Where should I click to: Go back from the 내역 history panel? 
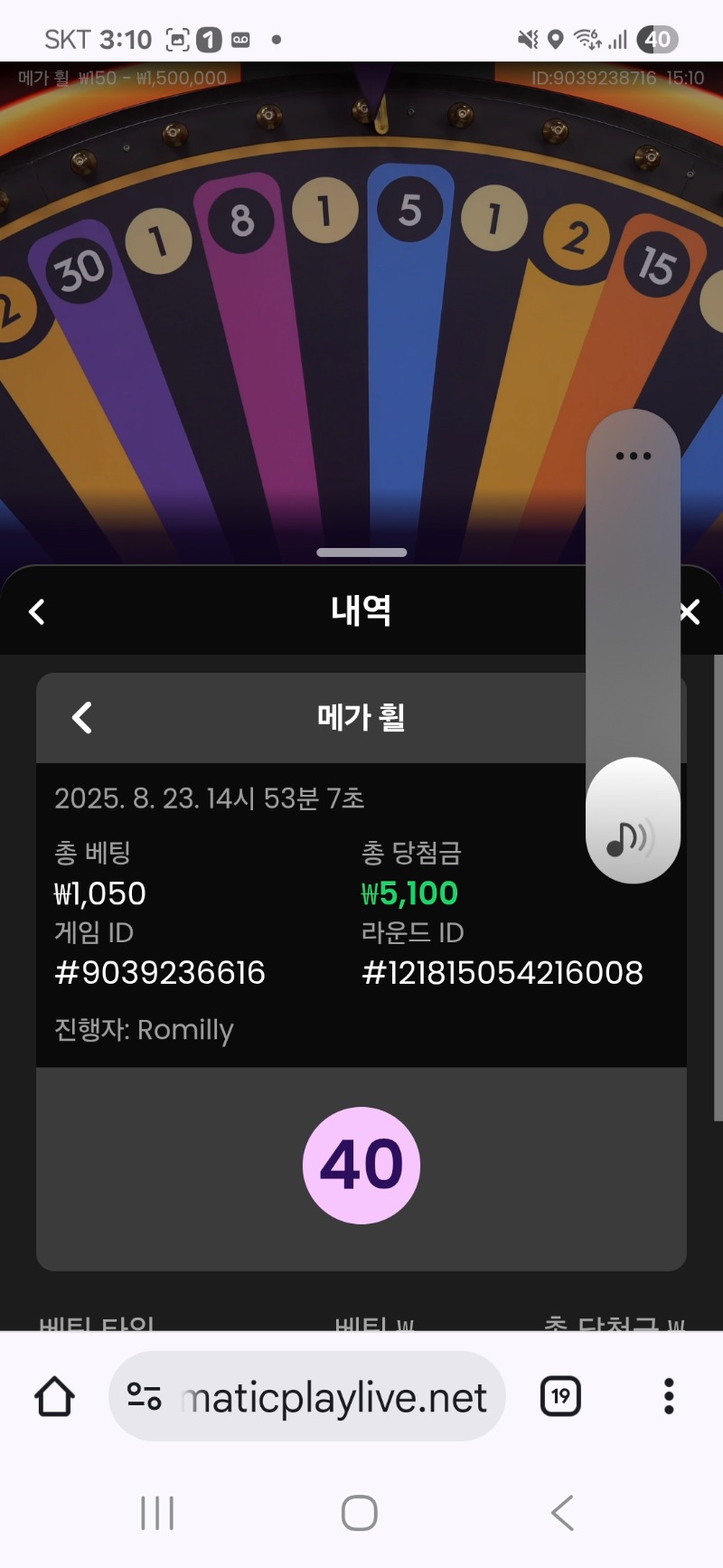coord(37,612)
